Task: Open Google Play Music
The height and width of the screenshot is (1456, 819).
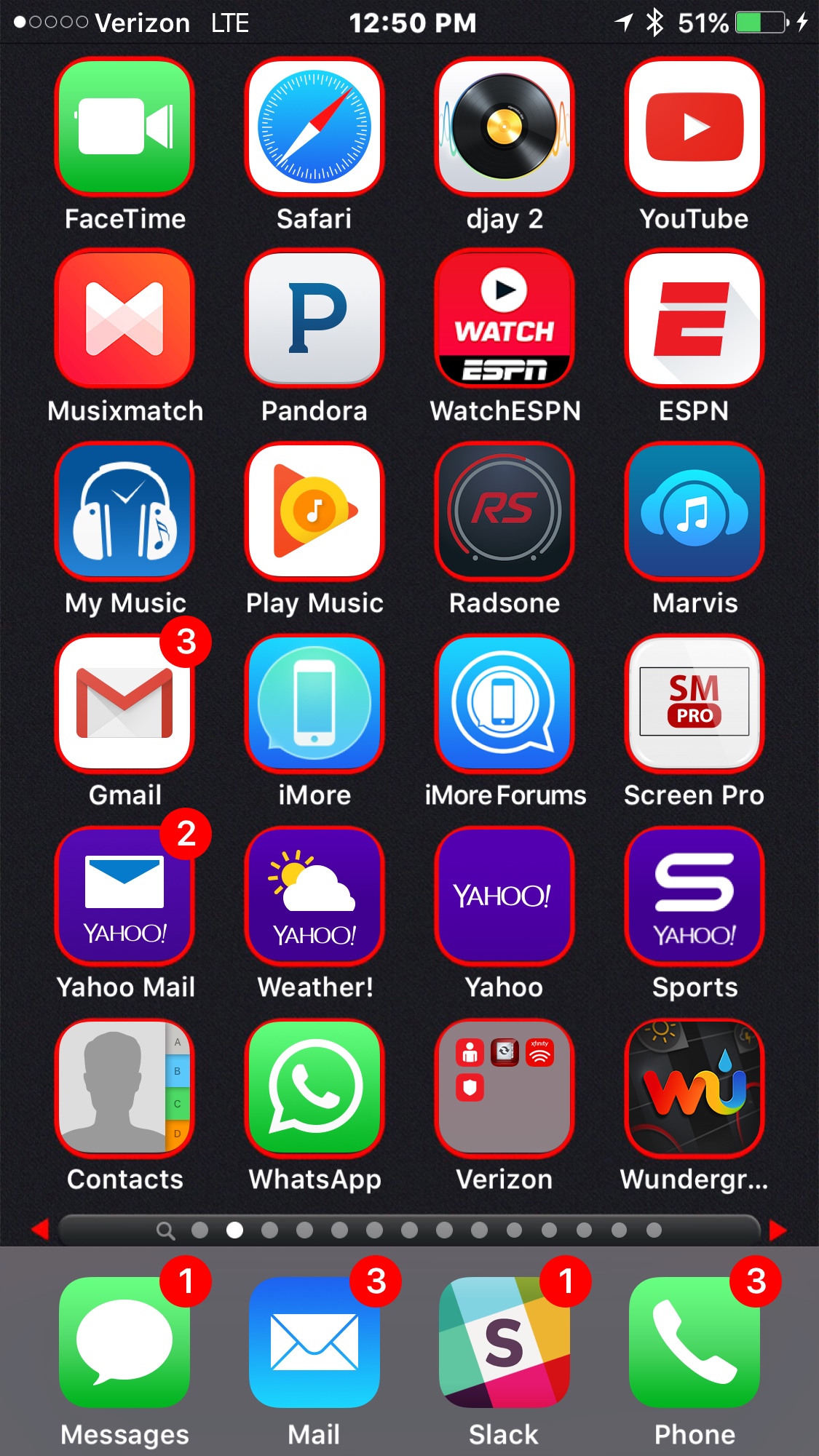Action: 314,511
